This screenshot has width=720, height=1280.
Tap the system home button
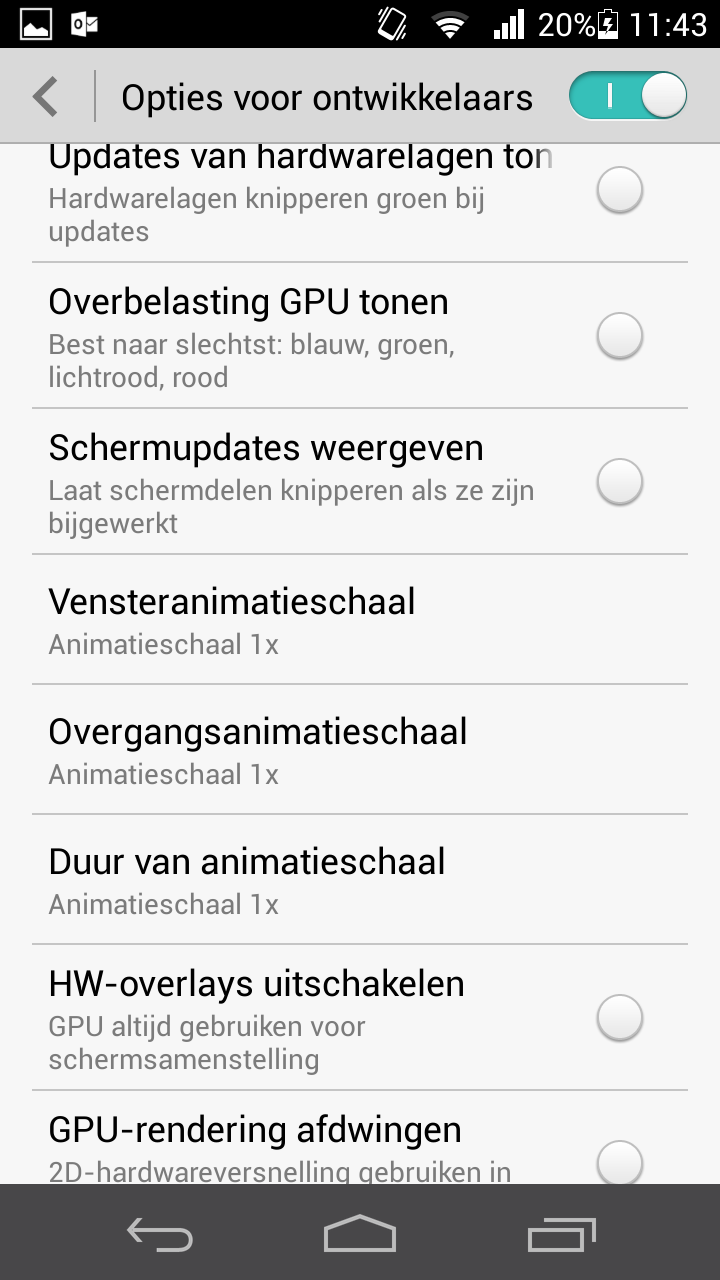point(360,1233)
